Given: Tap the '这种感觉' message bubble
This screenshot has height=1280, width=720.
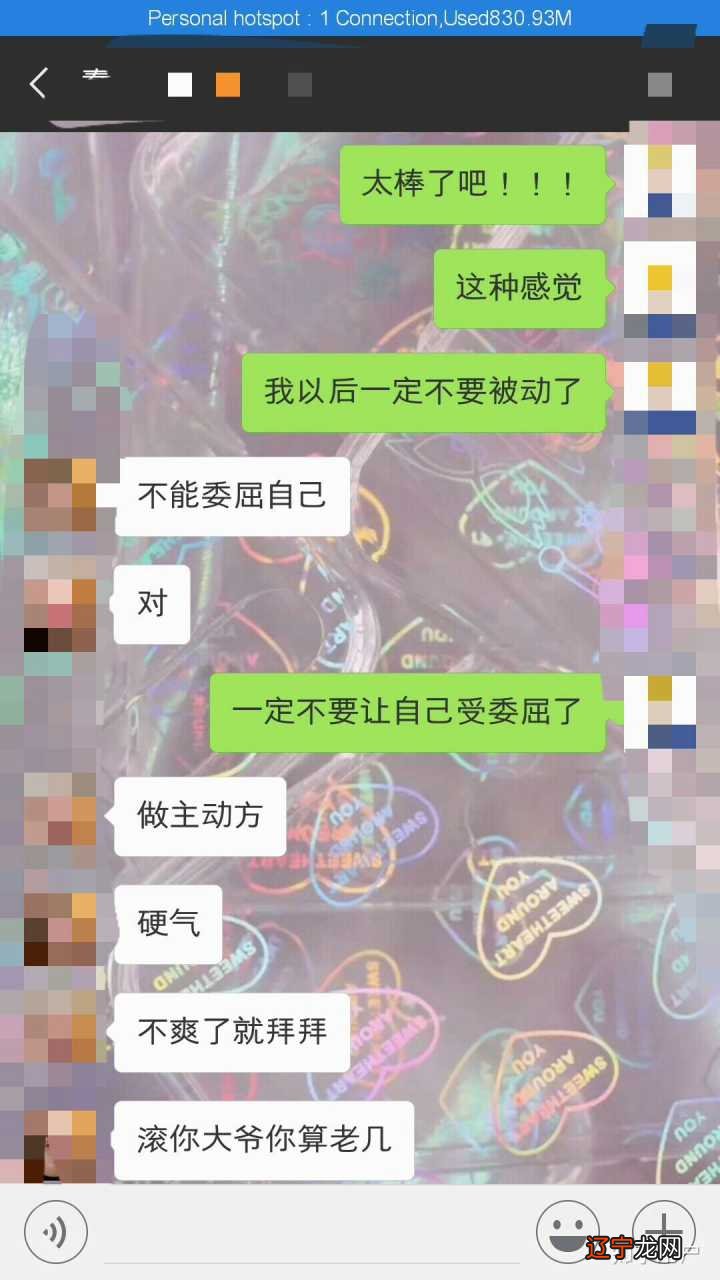Looking at the screenshot, I should click(x=519, y=288).
